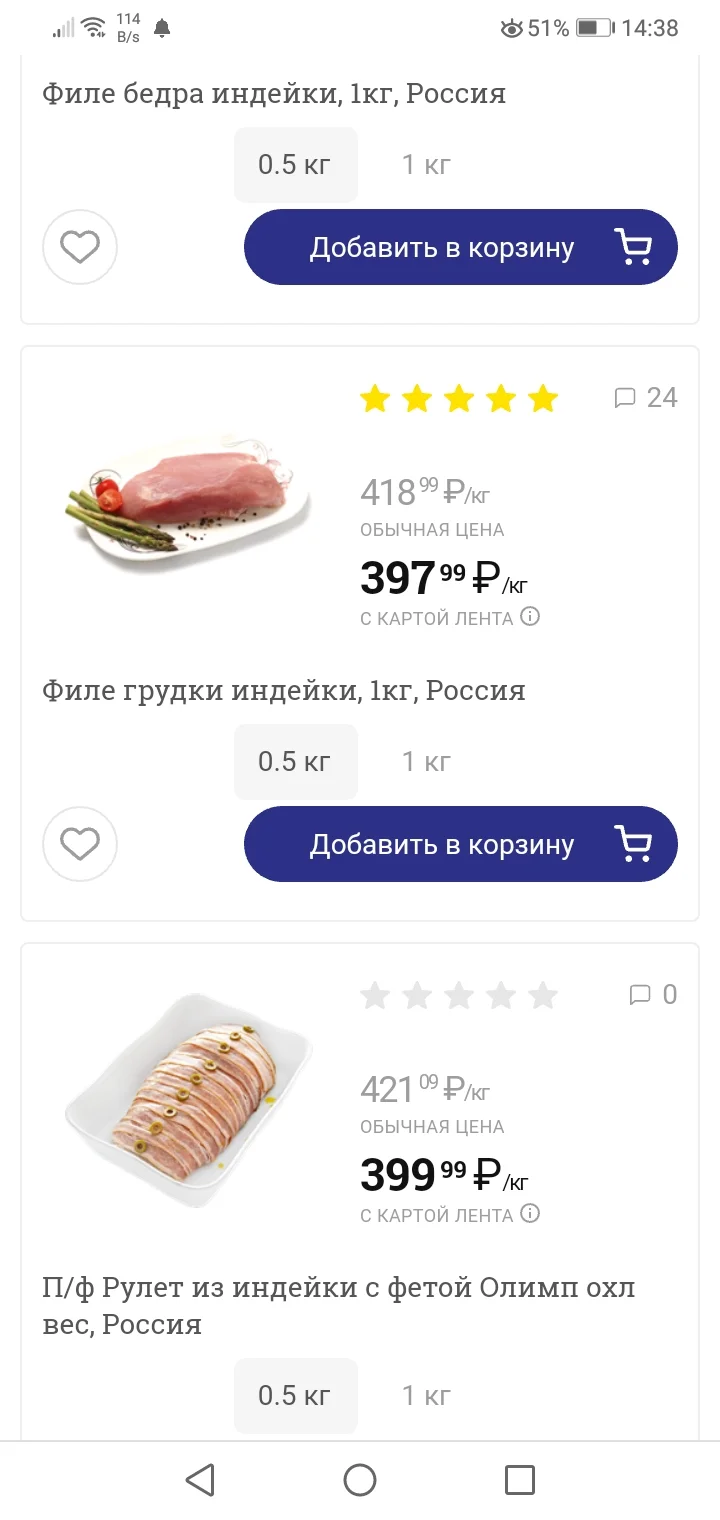This screenshot has height=1520, width=720.
Task: Favorite the Филе бедра индейки item
Action: (x=80, y=247)
